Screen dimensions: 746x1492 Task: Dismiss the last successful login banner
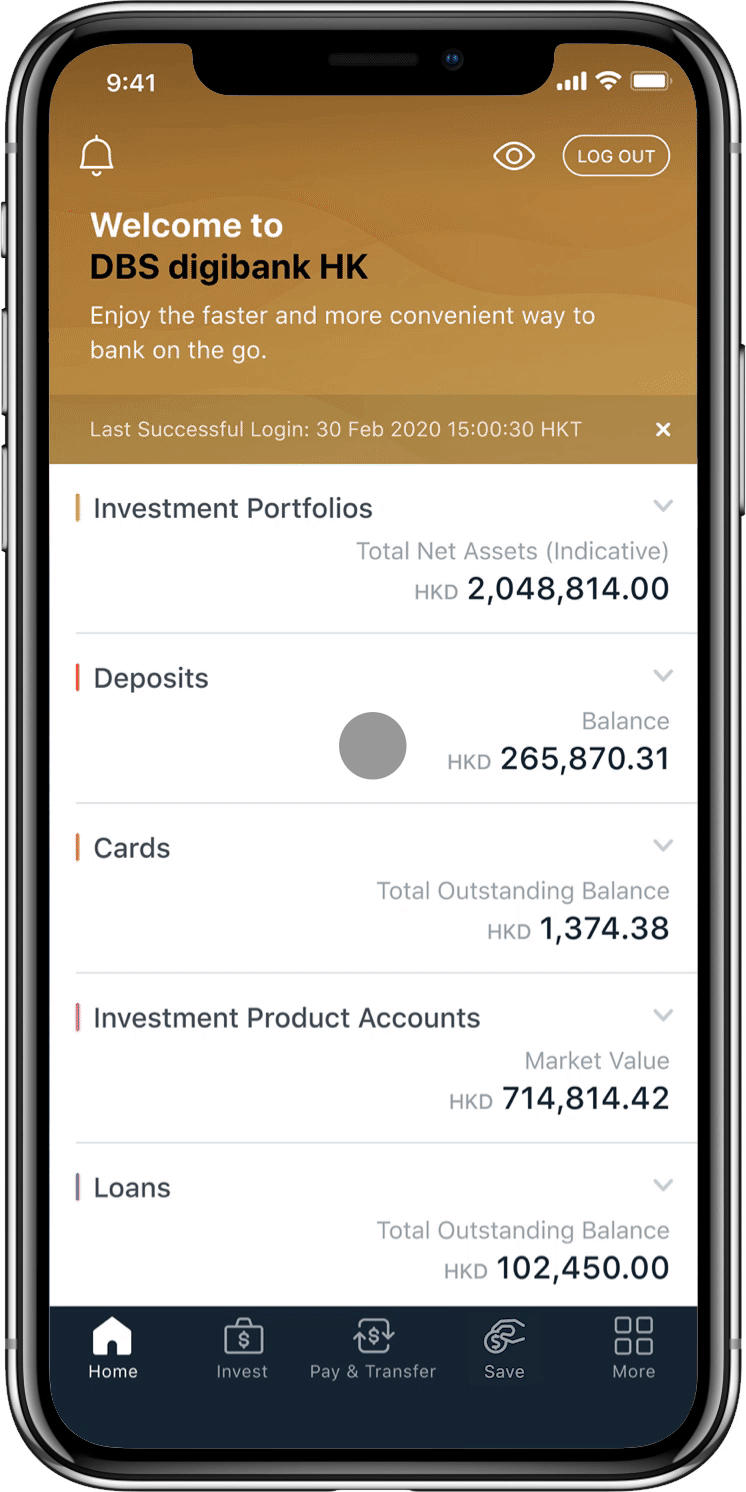tap(662, 429)
